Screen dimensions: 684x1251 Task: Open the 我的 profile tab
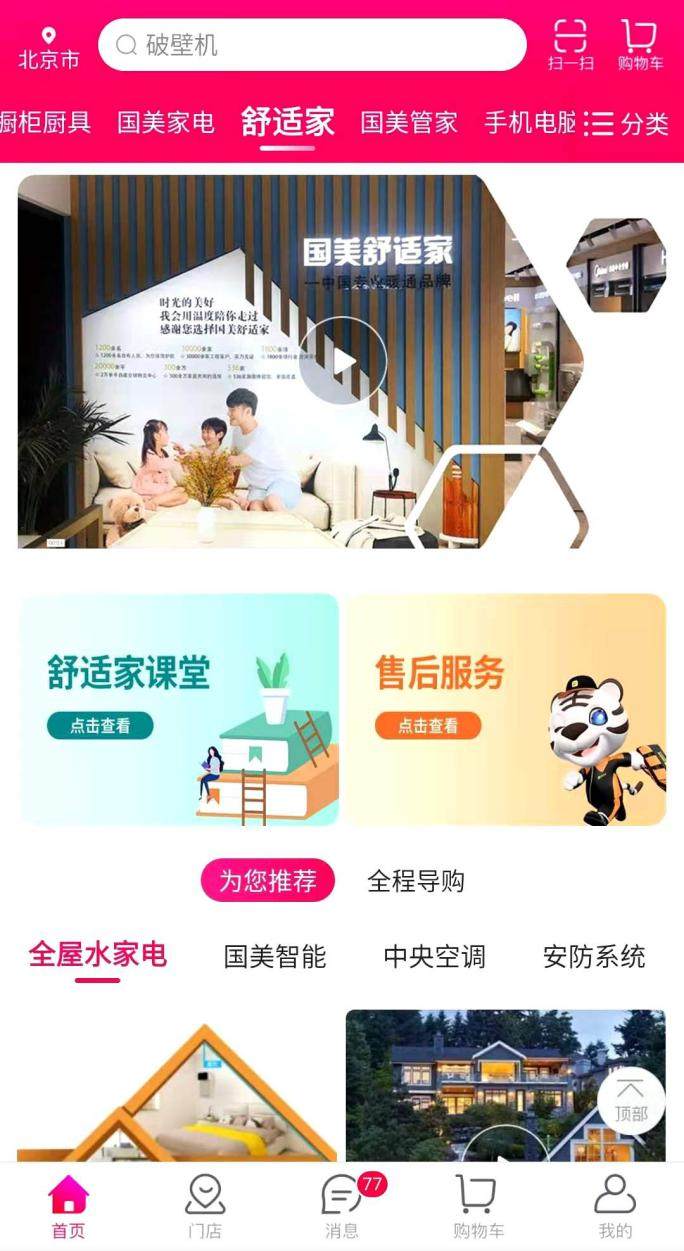[x=615, y=1207]
